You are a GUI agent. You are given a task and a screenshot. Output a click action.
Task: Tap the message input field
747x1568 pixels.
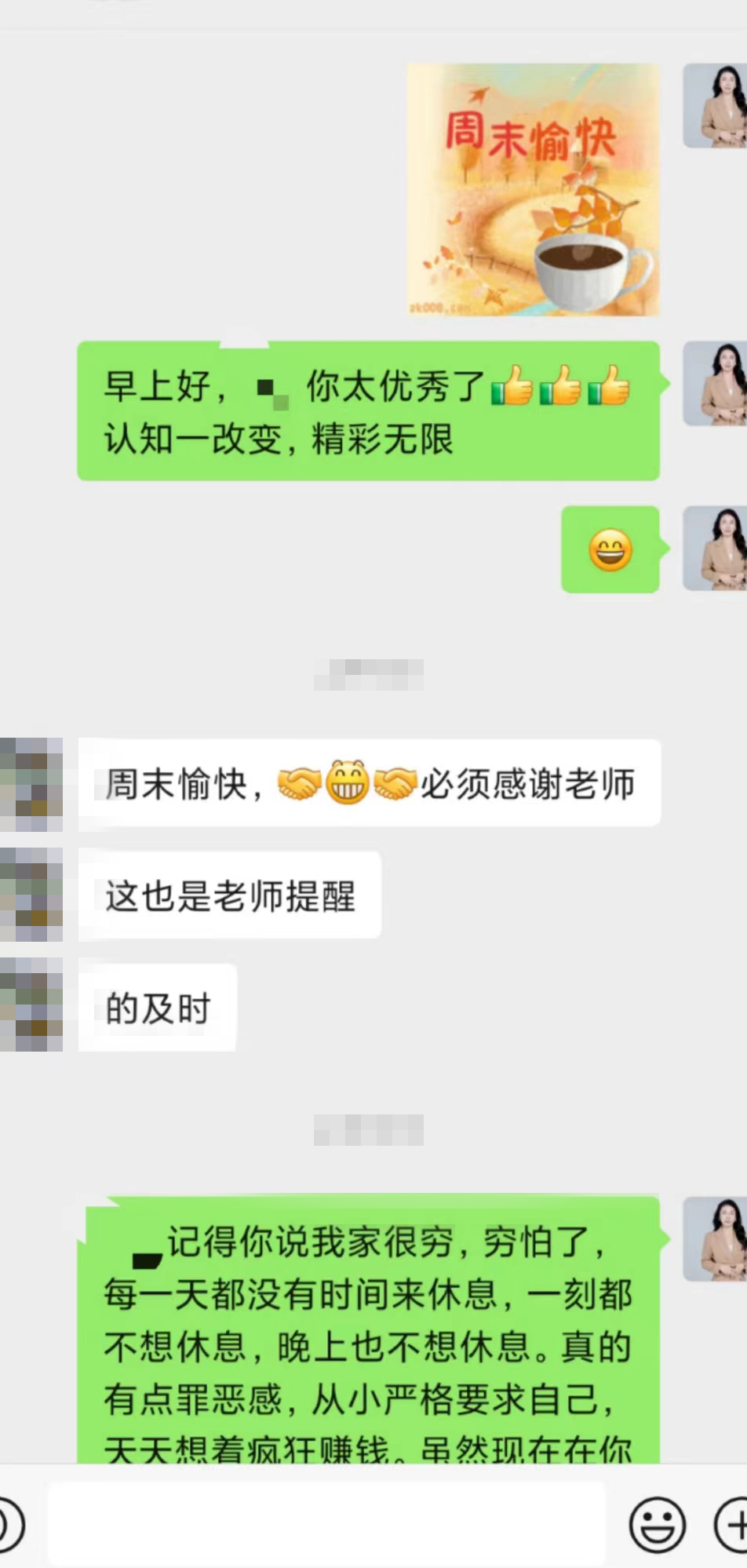point(326,1524)
